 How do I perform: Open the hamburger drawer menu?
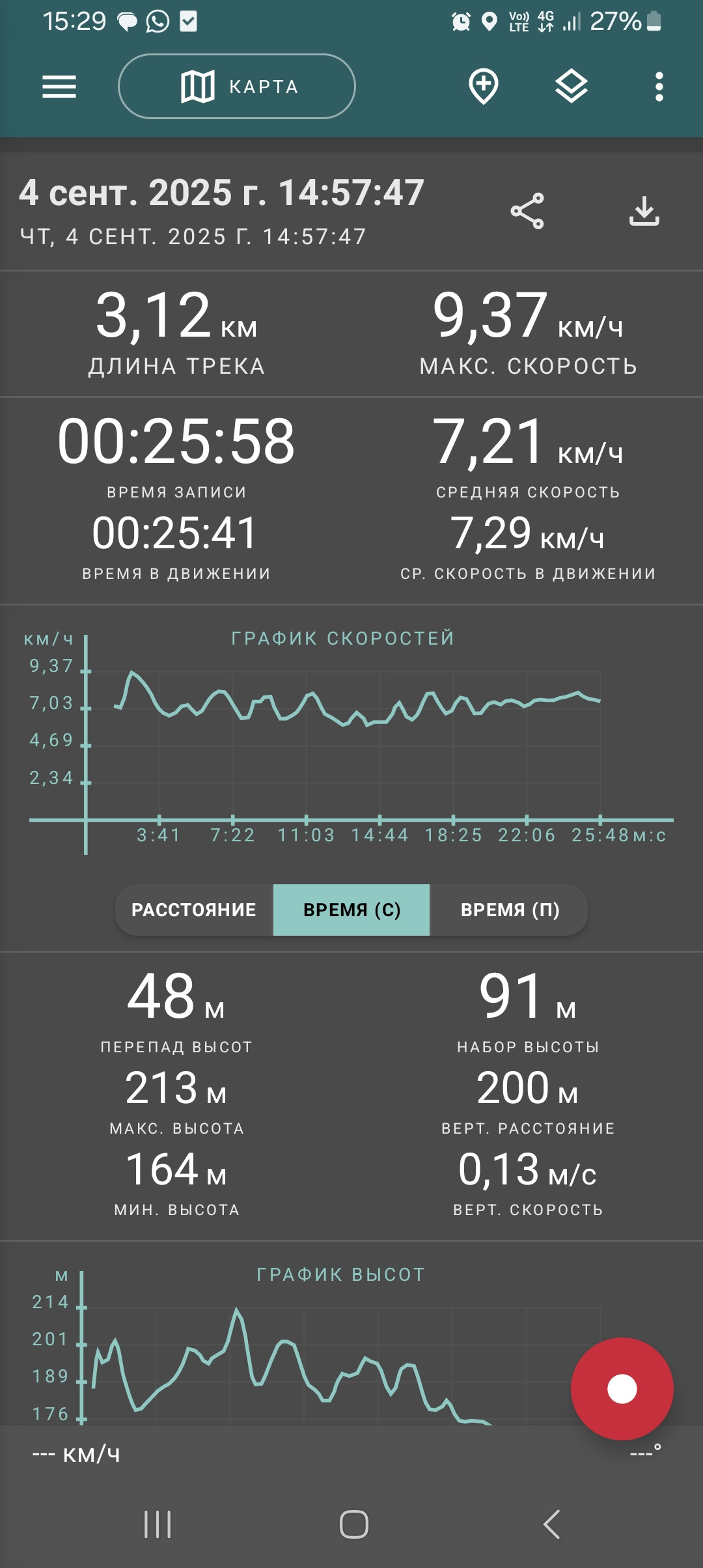pyautogui.click(x=59, y=87)
